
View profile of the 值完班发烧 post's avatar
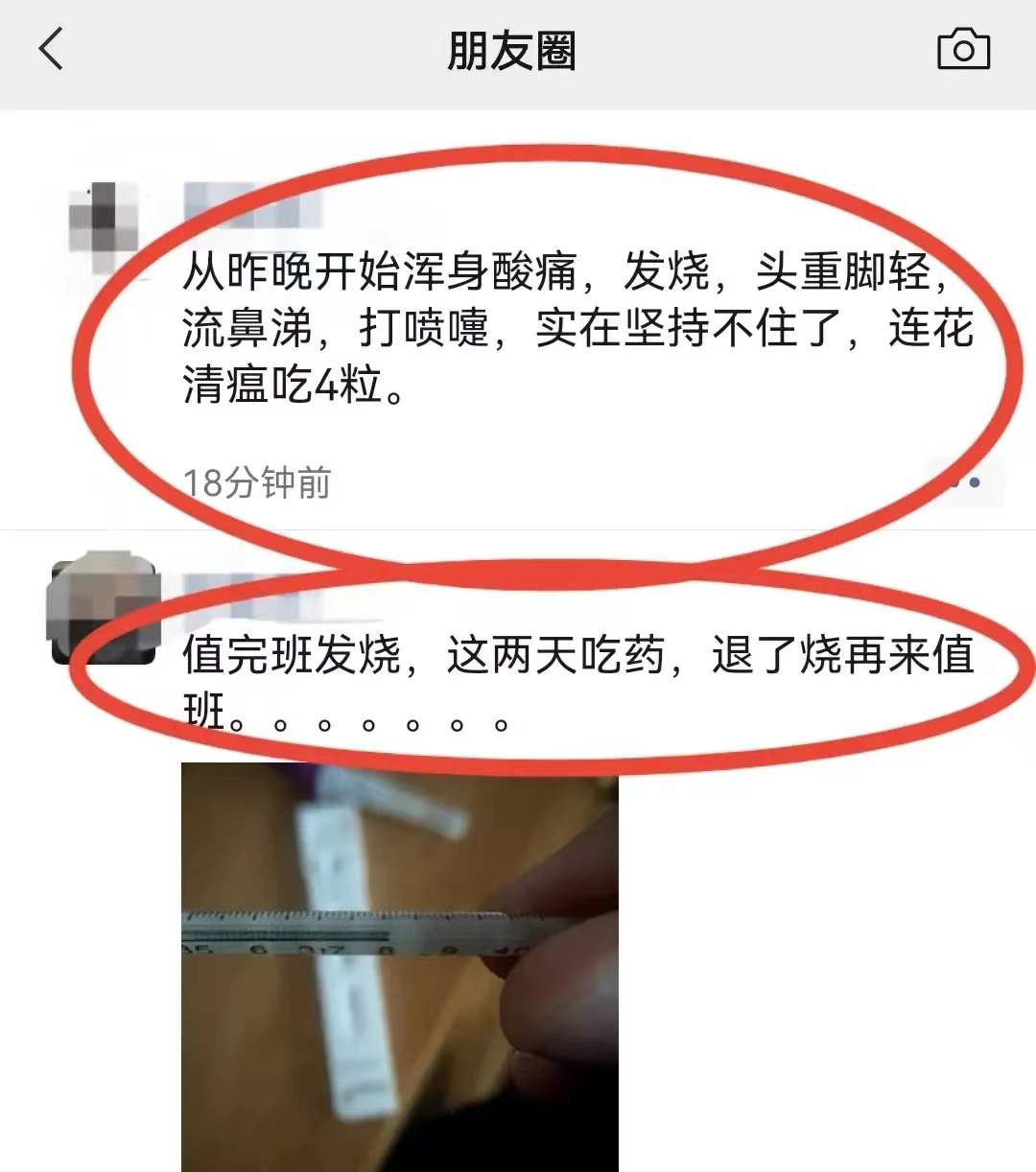click(102, 608)
